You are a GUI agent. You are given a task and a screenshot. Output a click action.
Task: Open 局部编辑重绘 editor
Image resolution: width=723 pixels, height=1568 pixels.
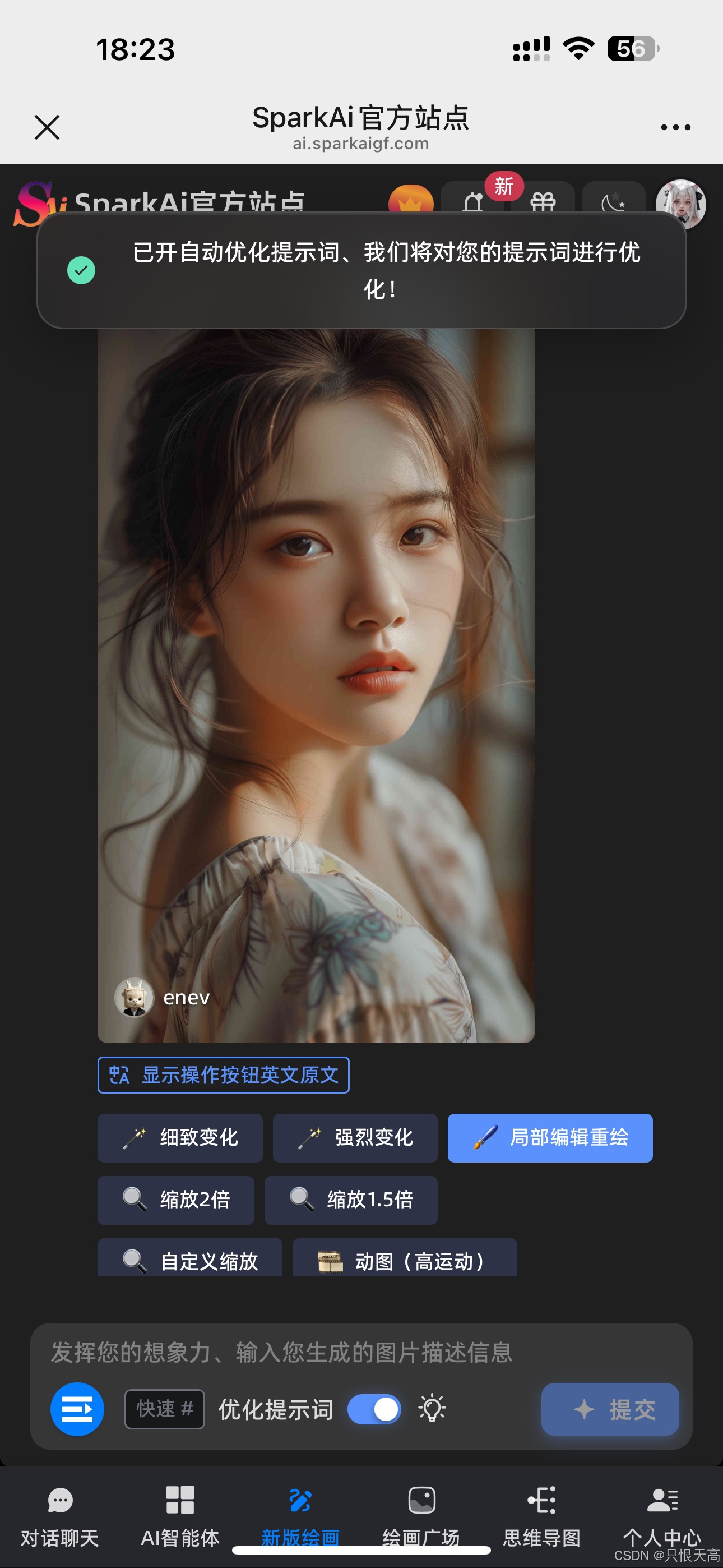pyautogui.click(x=550, y=1138)
